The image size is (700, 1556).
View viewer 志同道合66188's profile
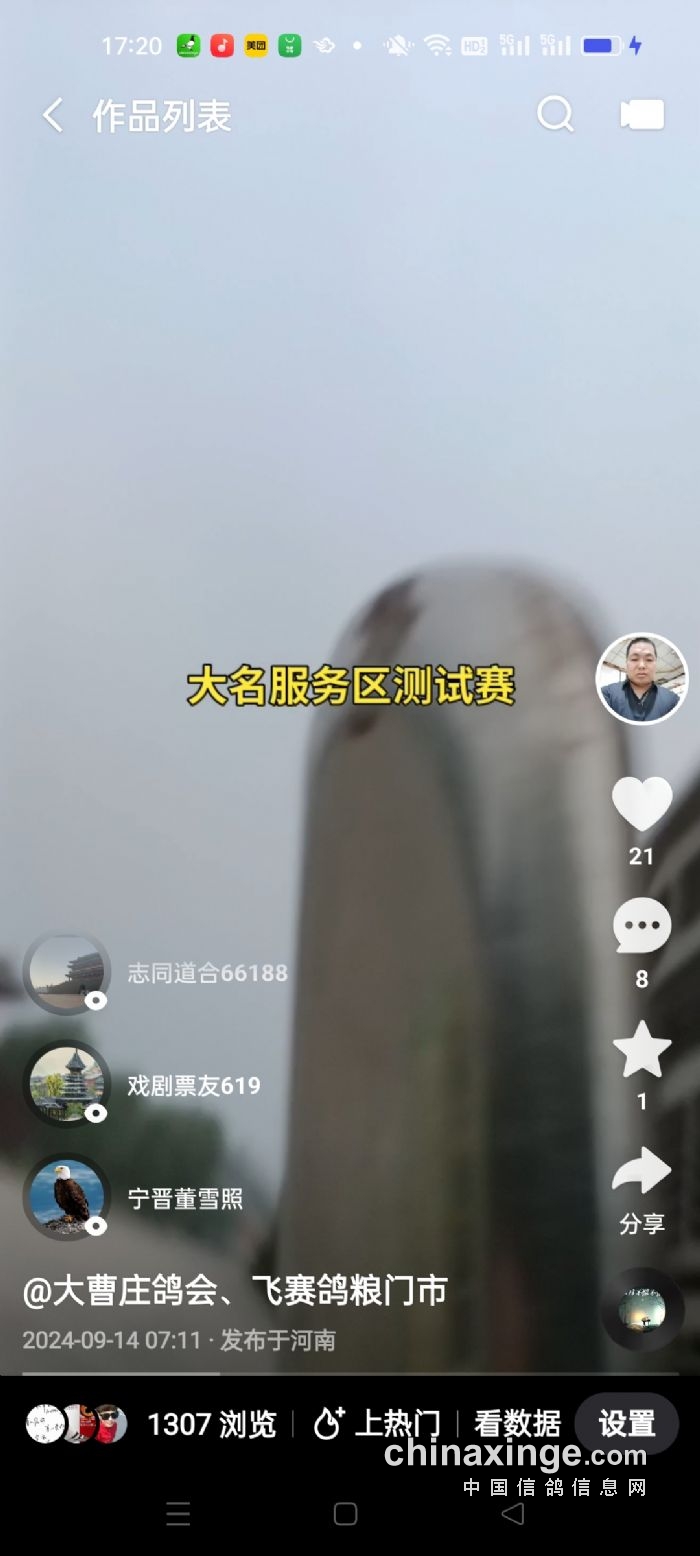[x=67, y=972]
